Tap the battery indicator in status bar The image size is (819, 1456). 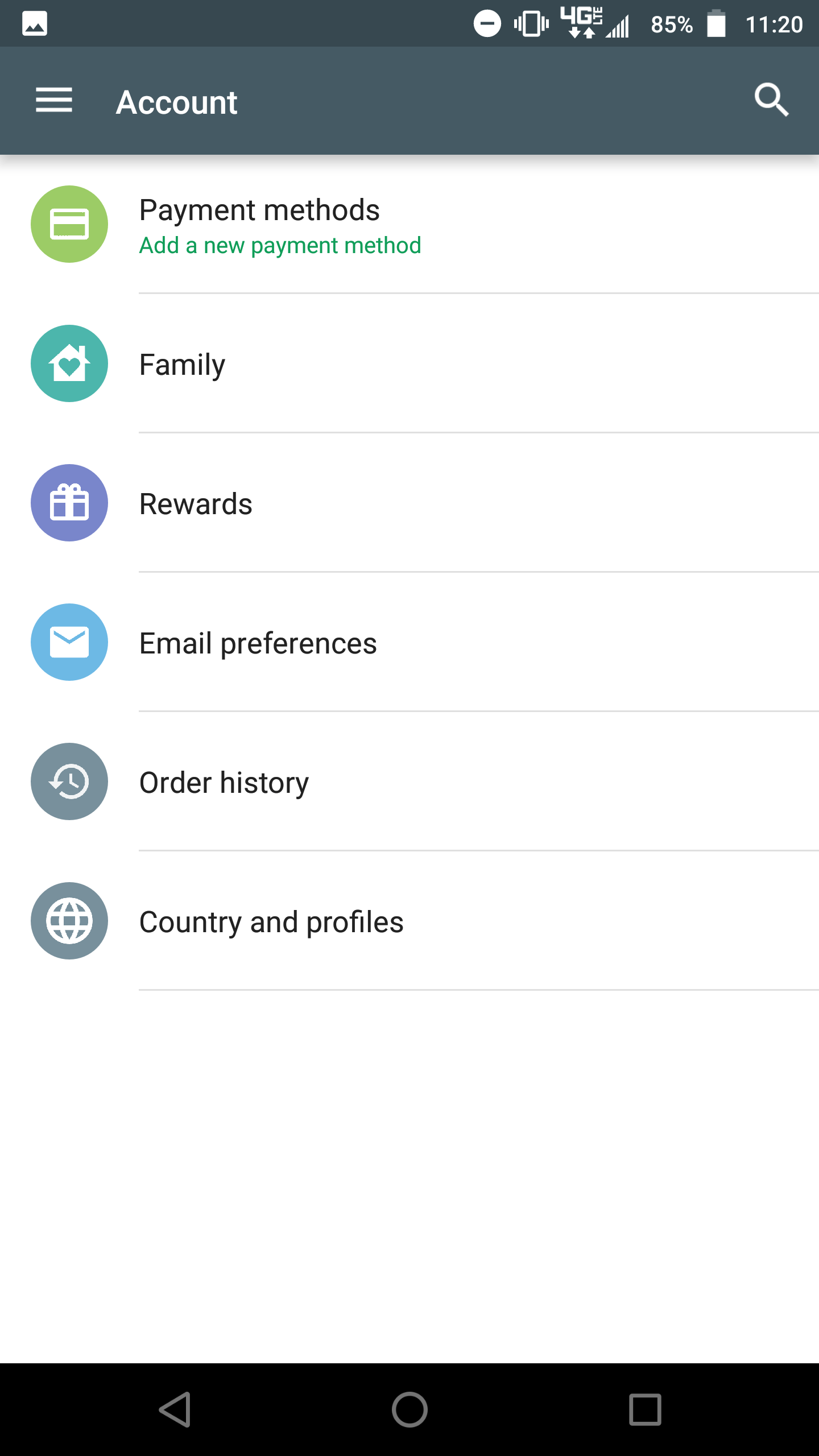715,23
